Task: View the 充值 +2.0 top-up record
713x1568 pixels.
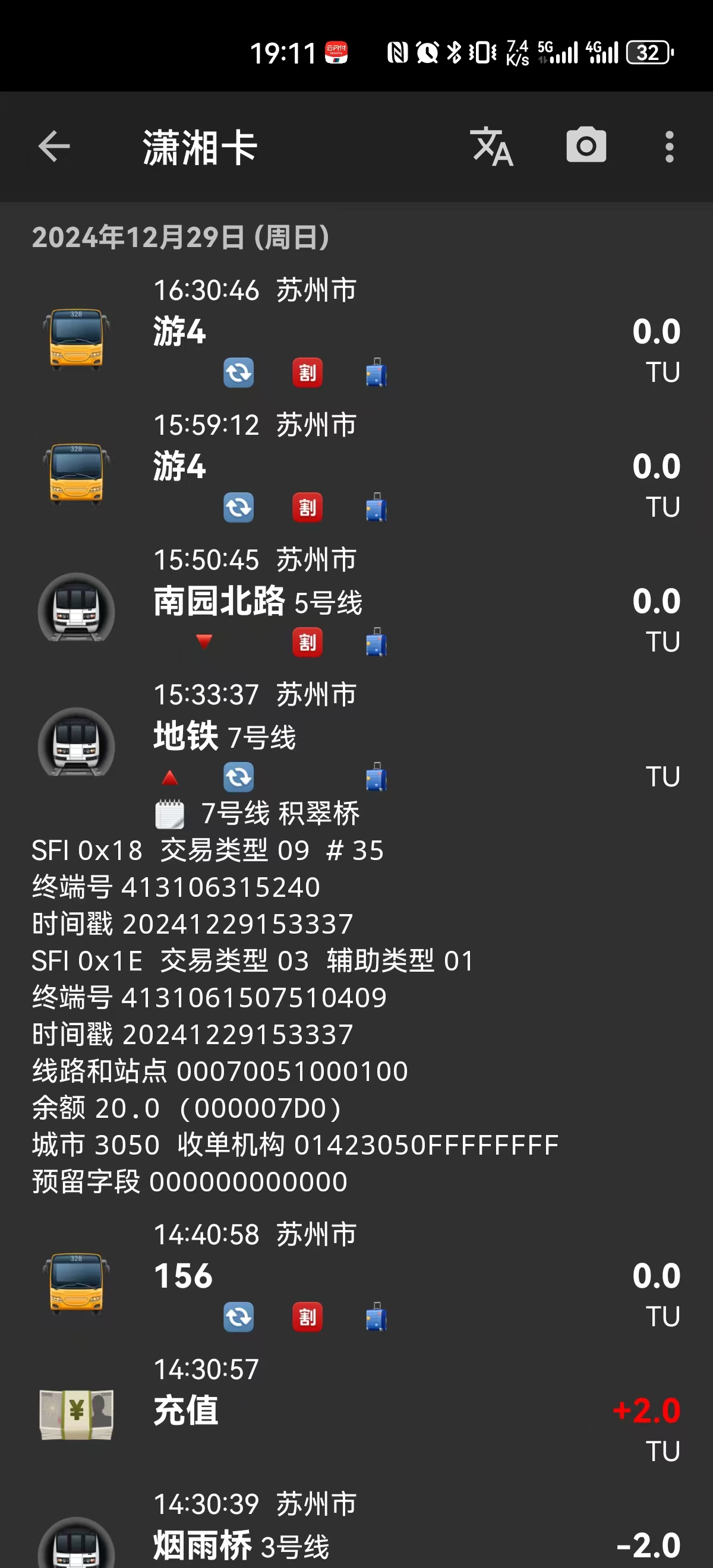Action: tap(356, 1411)
